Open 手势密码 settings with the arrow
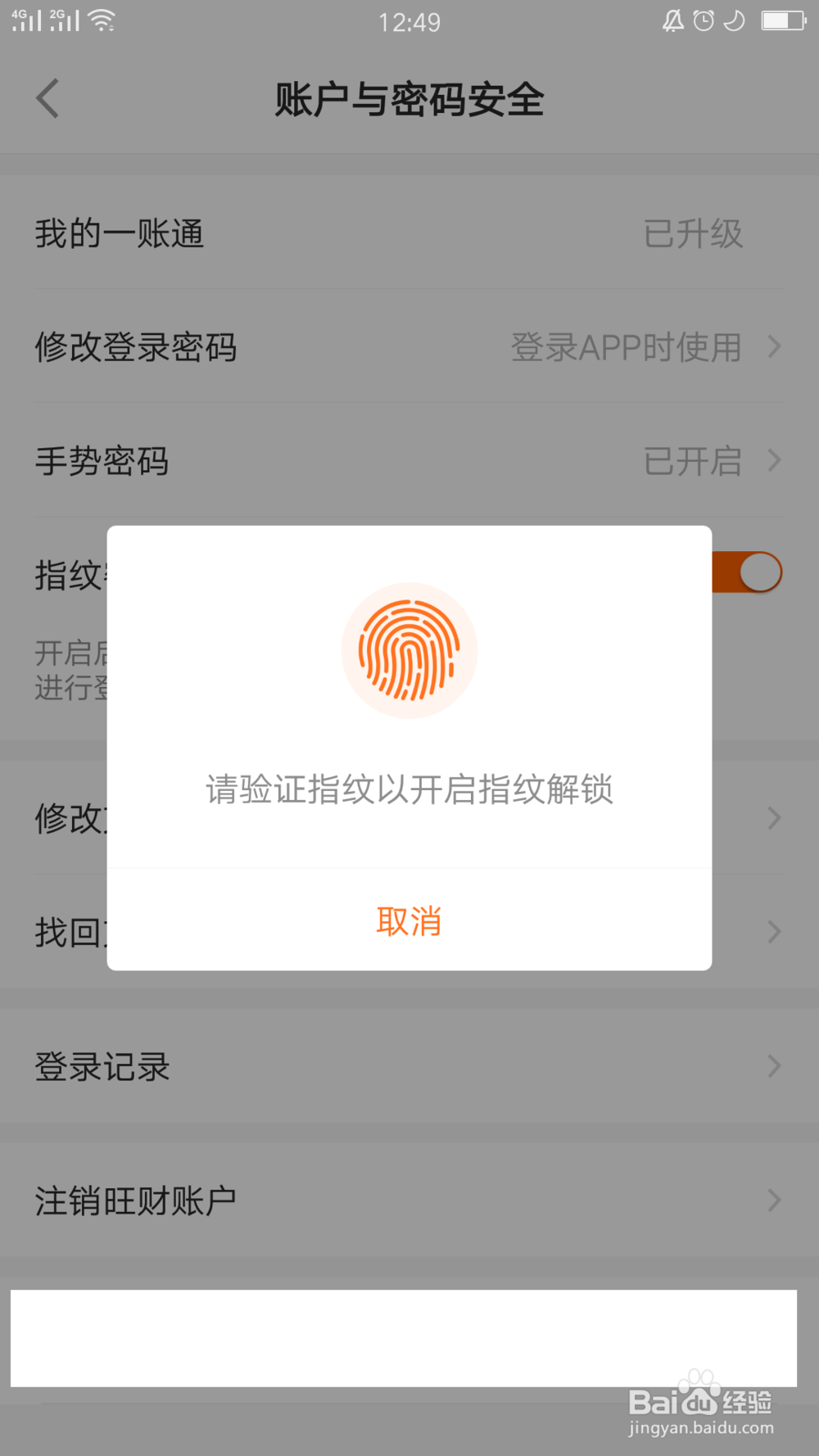Image resolution: width=819 pixels, height=1456 pixels. pos(773,461)
